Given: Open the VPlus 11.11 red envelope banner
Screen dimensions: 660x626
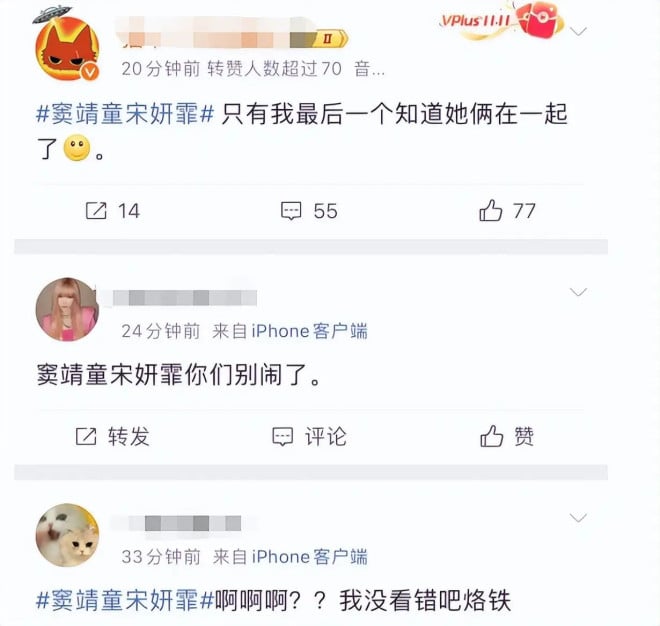Looking at the screenshot, I should click(500, 21).
